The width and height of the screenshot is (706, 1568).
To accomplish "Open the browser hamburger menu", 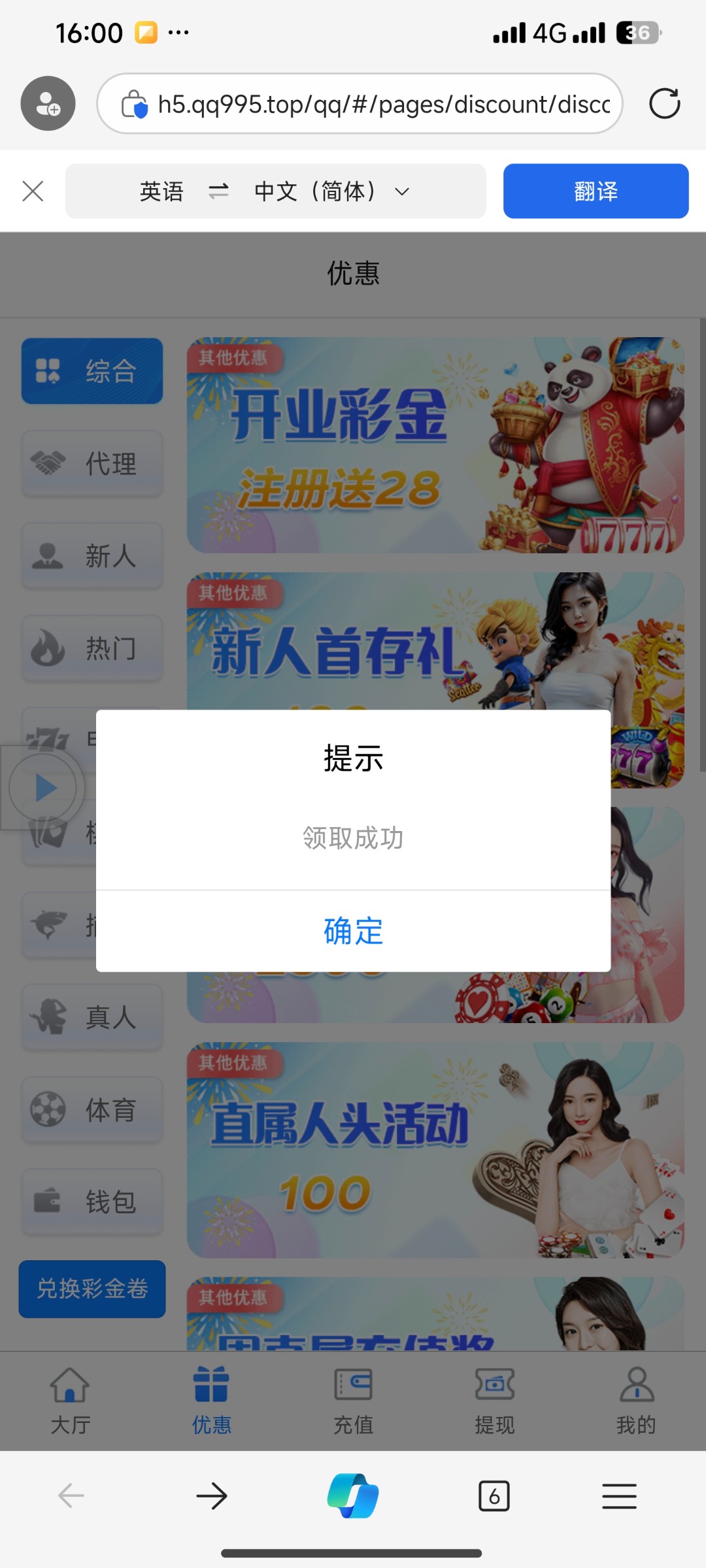I will click(619, 1495).
